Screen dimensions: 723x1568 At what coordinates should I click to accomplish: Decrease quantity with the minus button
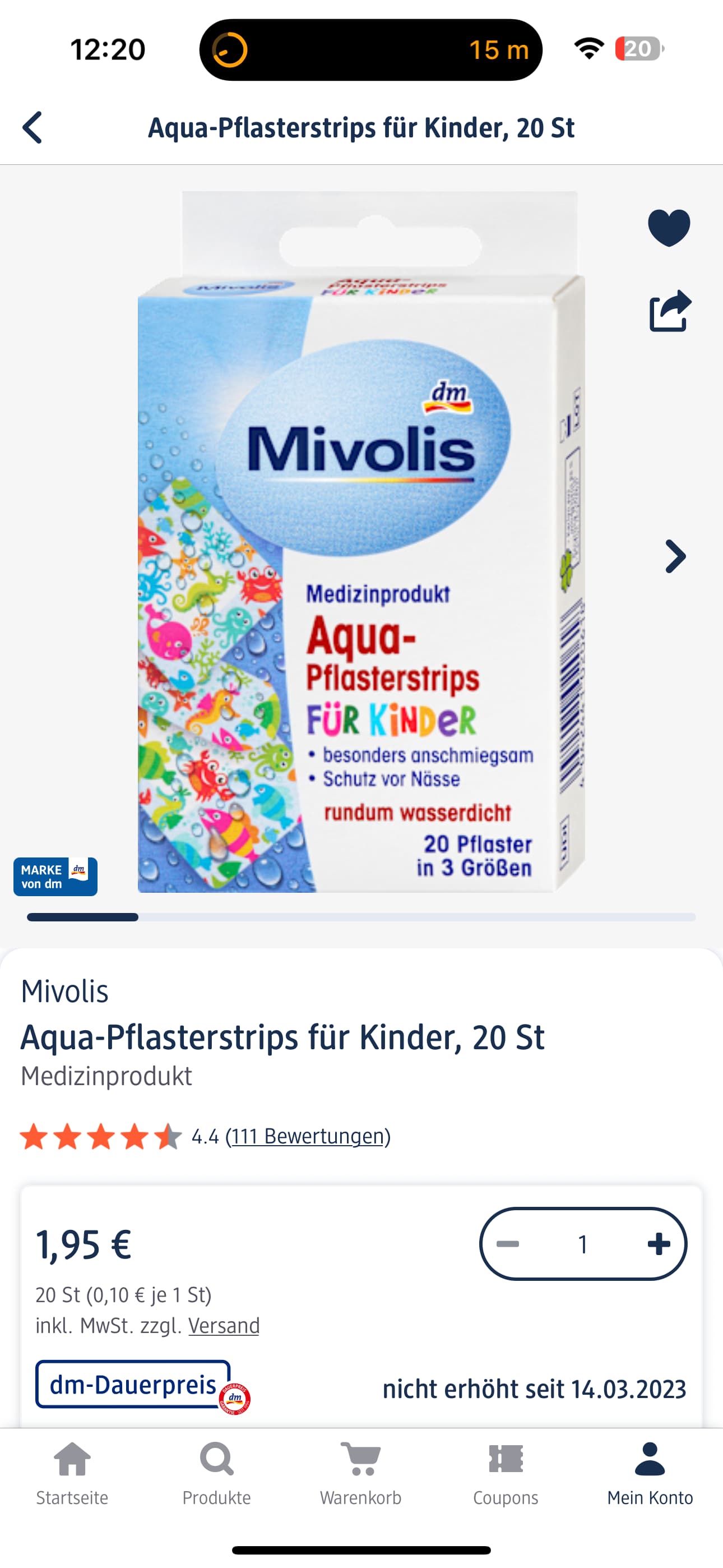click(x=508, y=1244)
